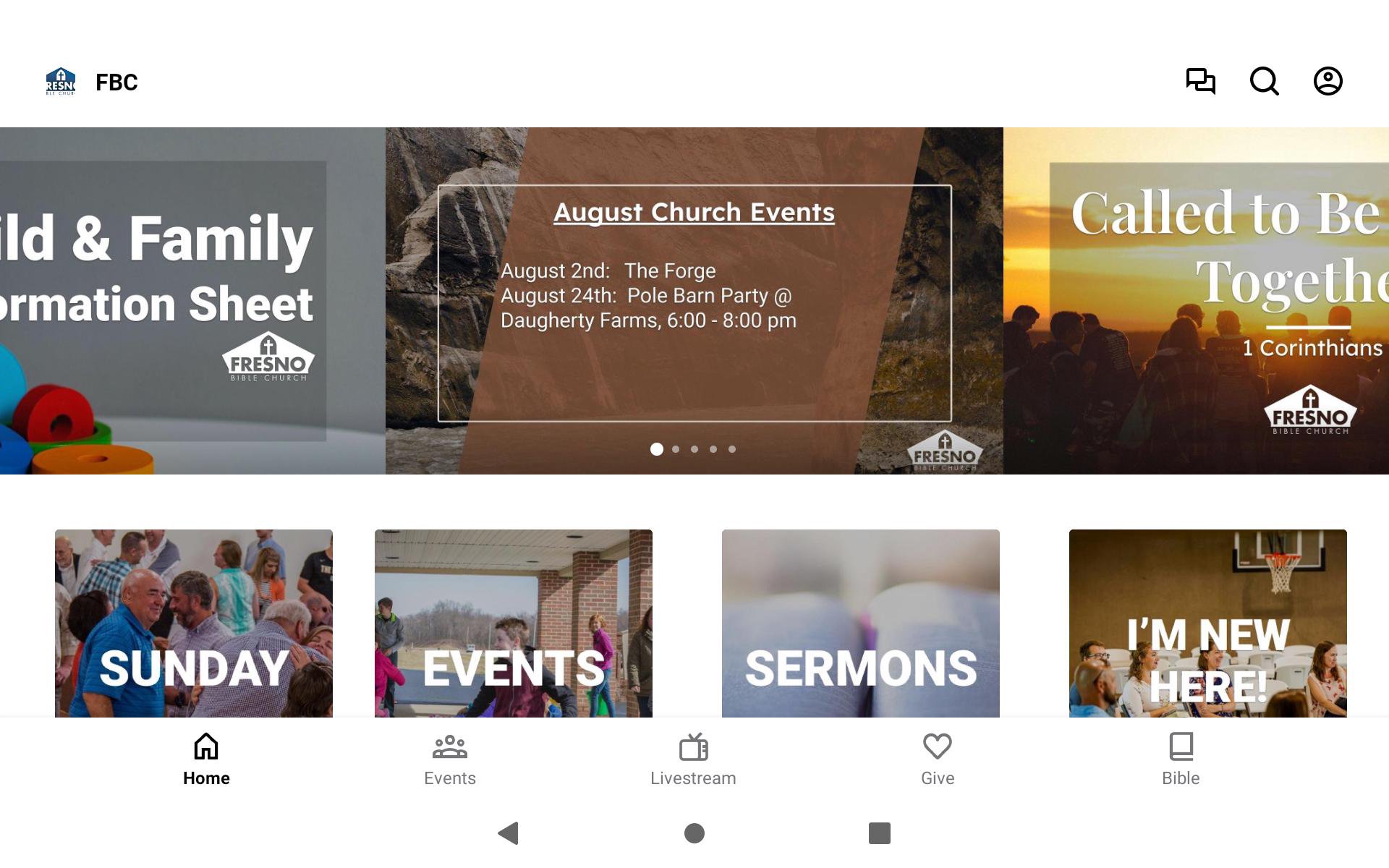Open the Called to Be Together banner
The image size is (1389, 868).
(1196, 301)
